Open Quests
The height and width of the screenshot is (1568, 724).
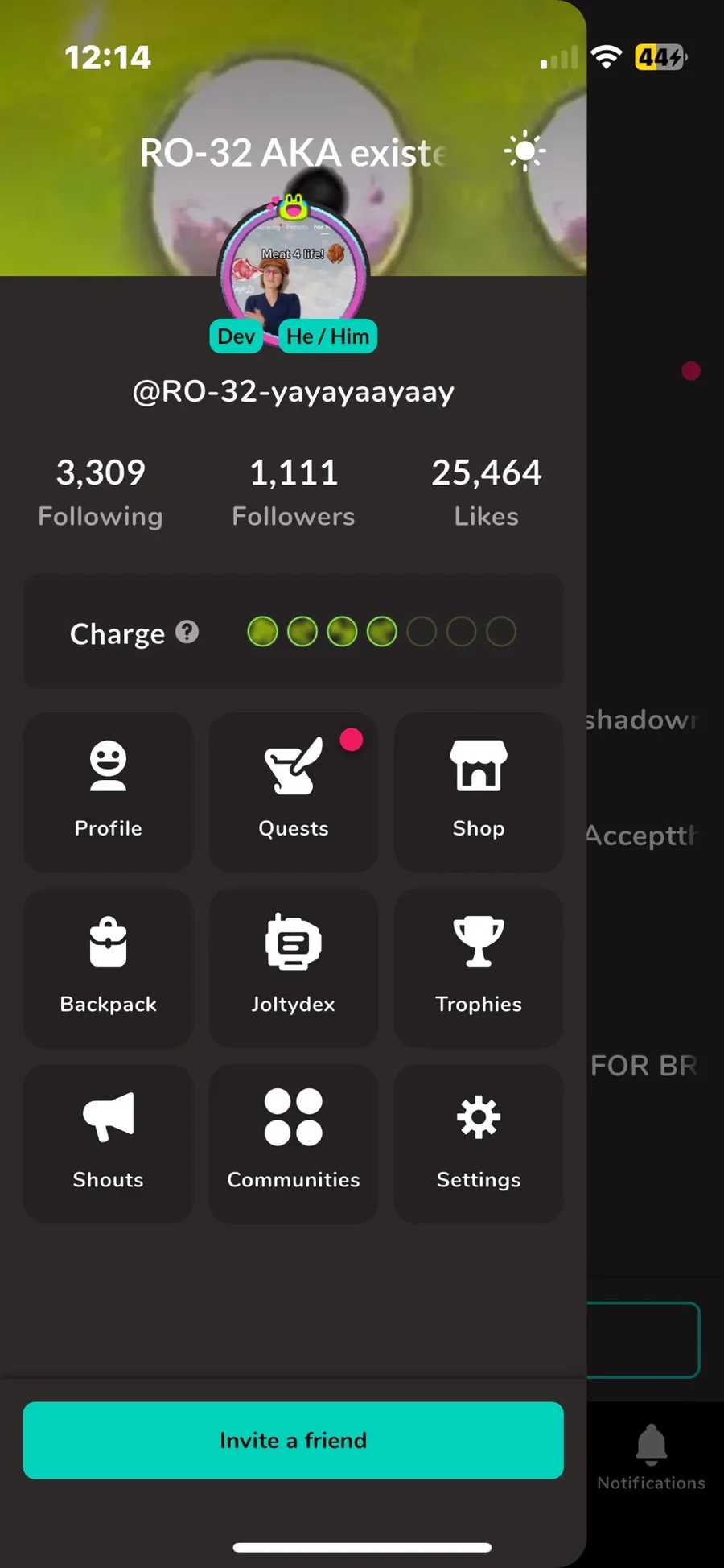[x=294, y=791]
